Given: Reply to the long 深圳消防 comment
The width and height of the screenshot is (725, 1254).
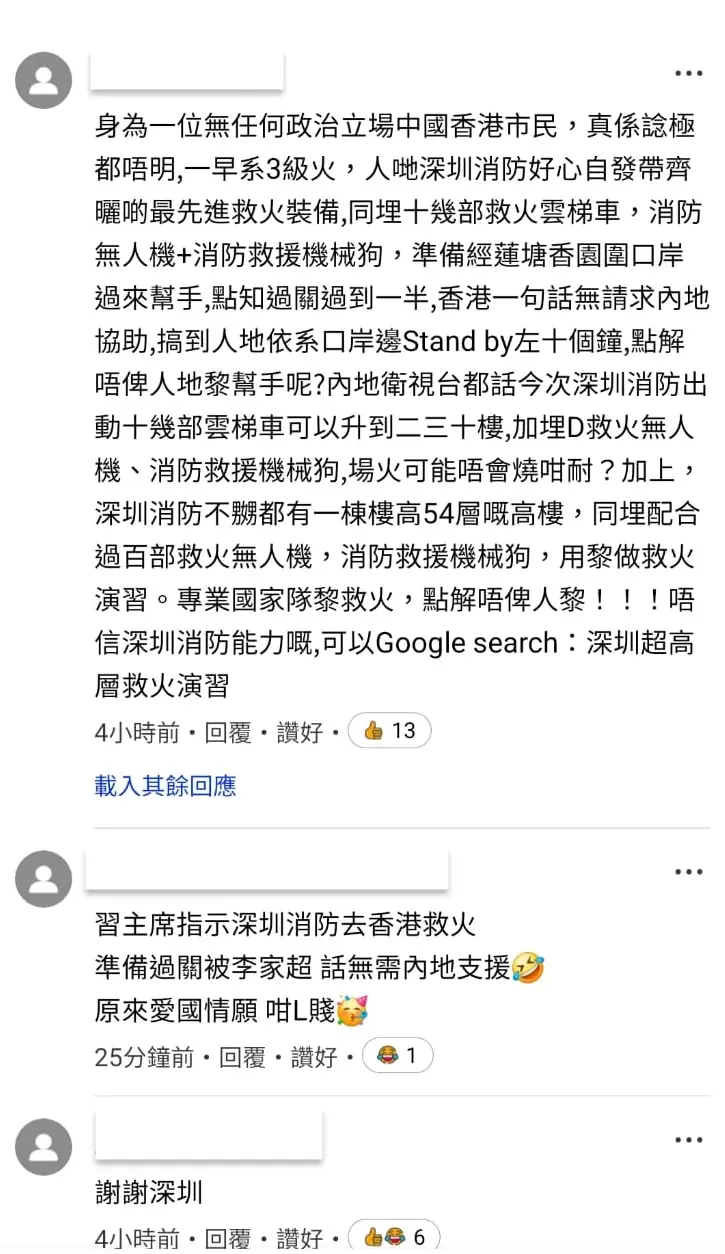Looking at the screenshot, I should (228, 732).
